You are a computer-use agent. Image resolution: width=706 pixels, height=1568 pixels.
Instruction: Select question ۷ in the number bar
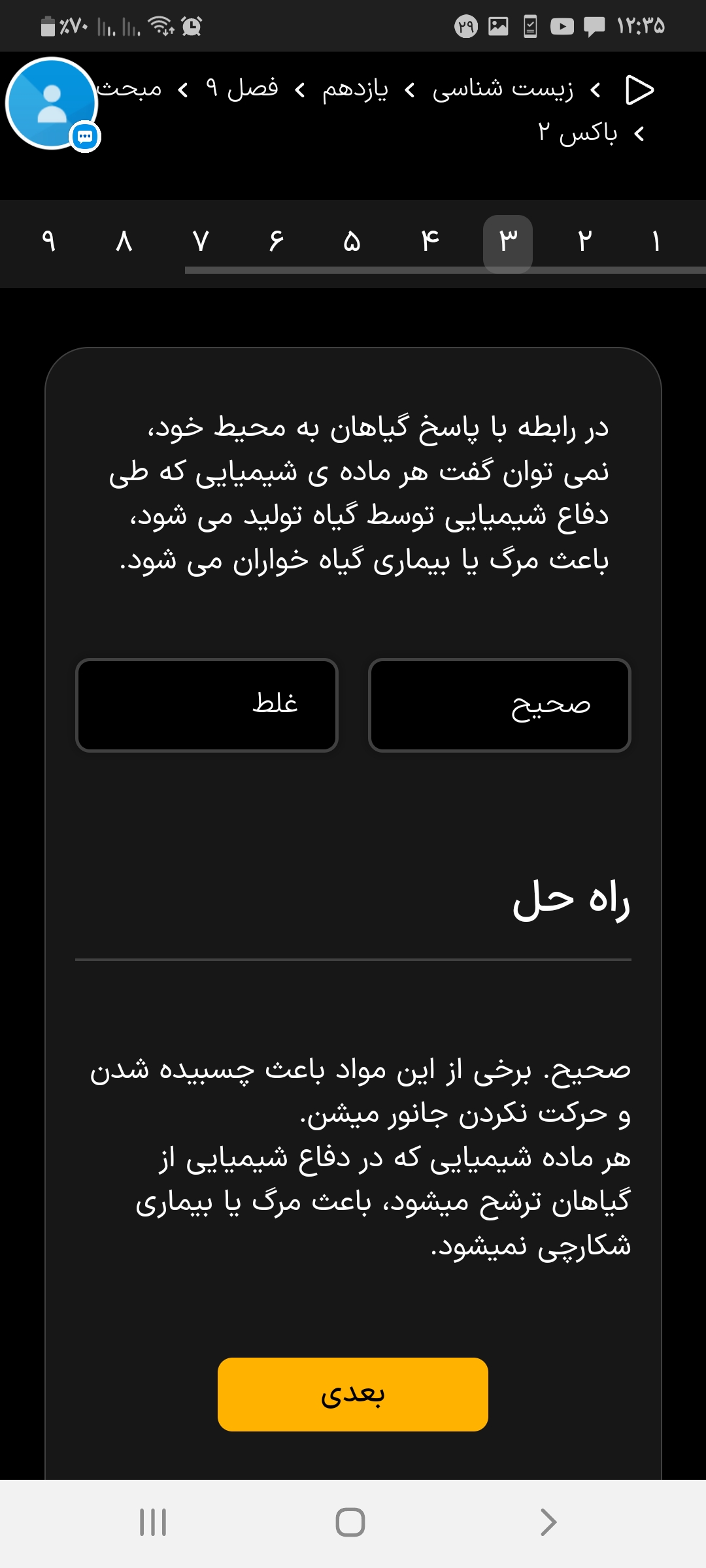tap(201, 242)
